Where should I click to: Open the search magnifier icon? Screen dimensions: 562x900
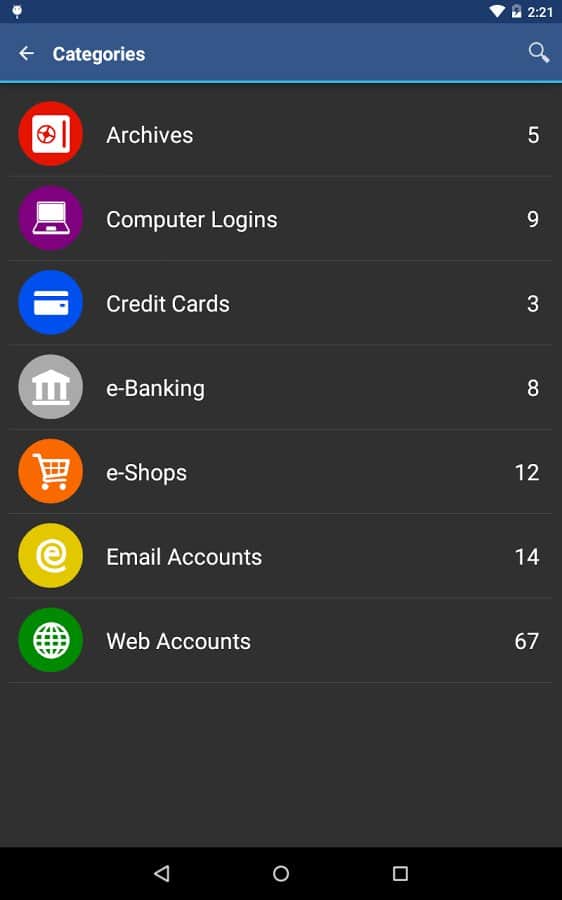[538, 53]
